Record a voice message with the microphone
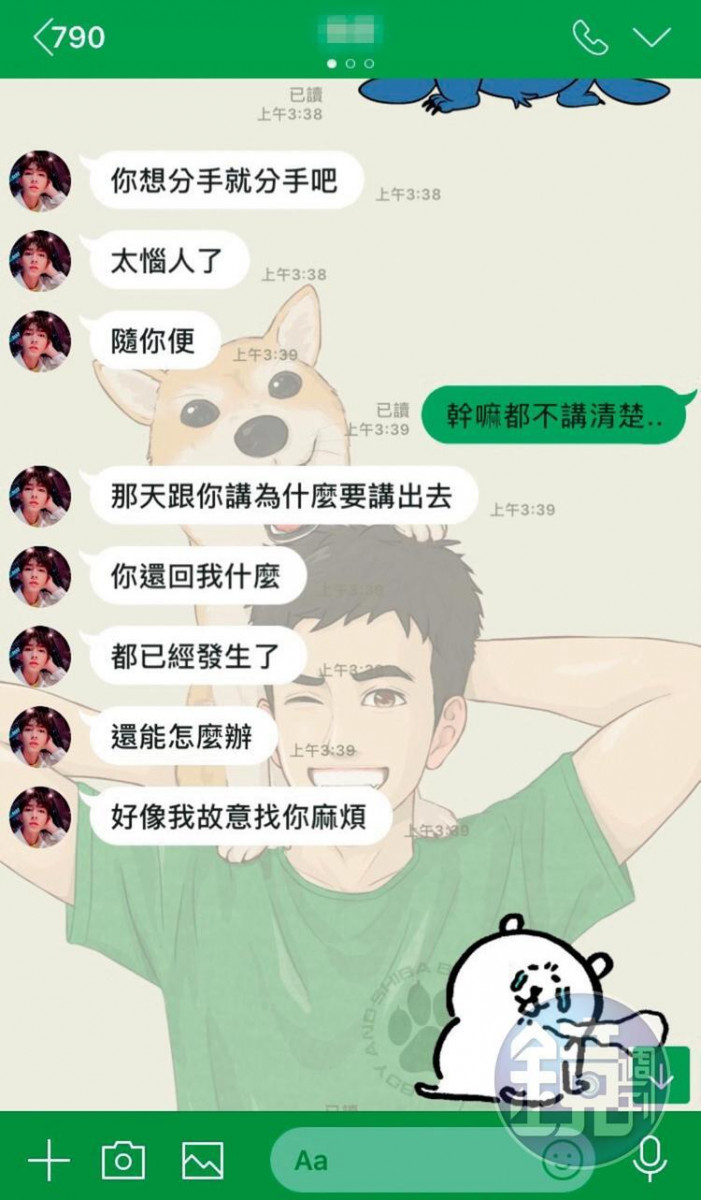 pos(651,1161)
